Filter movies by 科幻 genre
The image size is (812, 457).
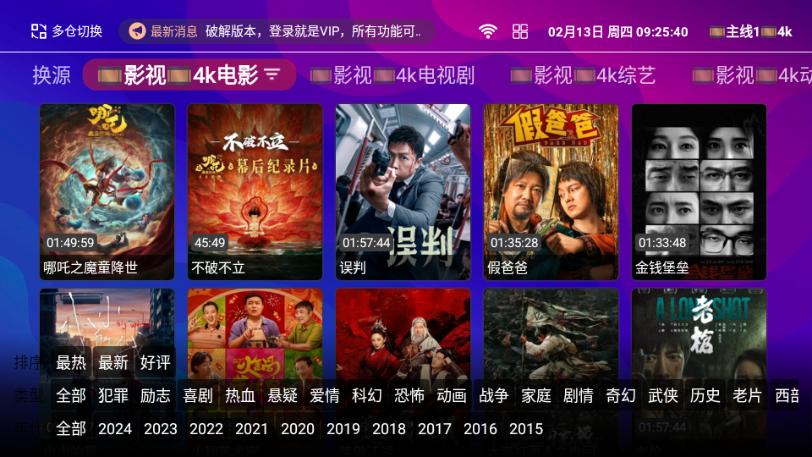pyautogui.click(x=367, y=395)
